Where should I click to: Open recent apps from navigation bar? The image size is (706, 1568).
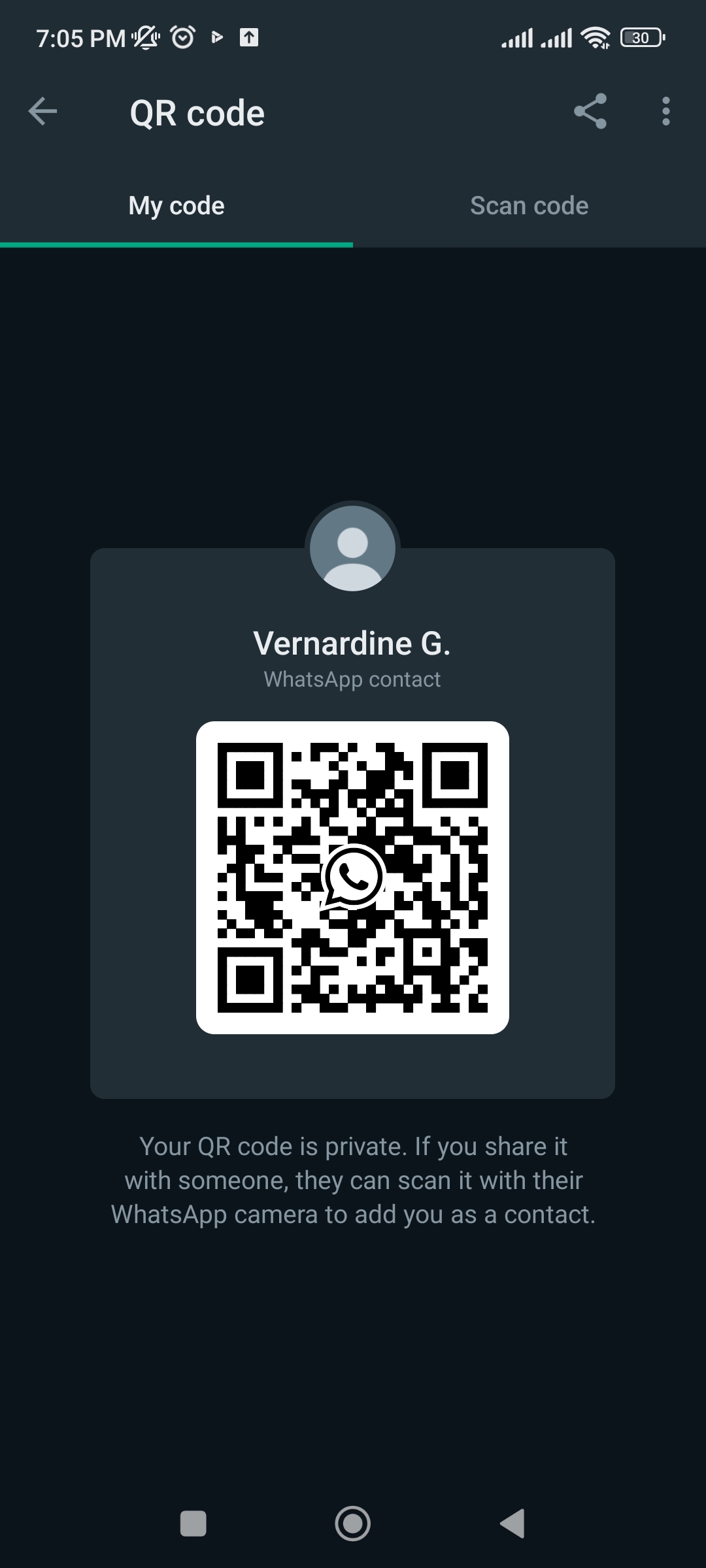(x=193, y=1524)
